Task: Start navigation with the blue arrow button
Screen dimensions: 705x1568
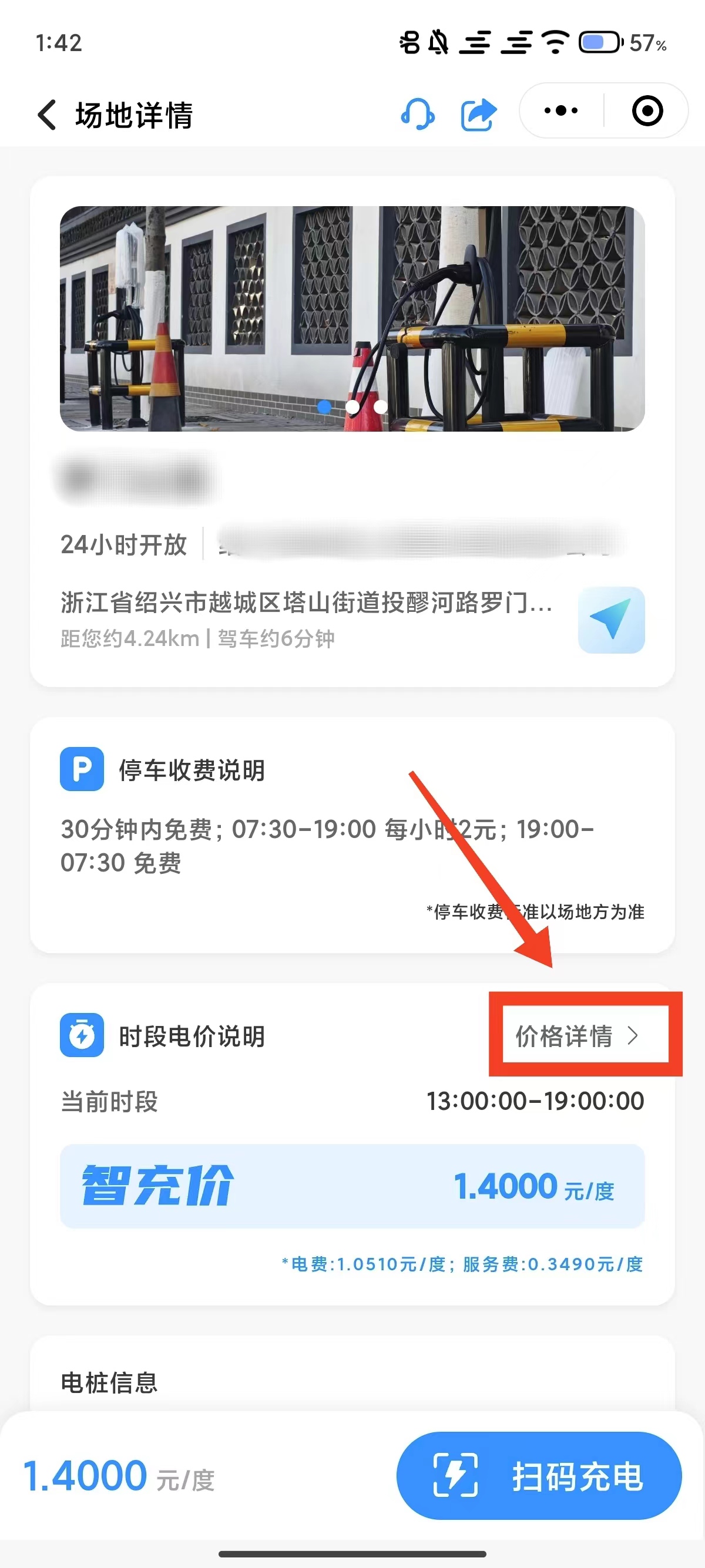Action: pyautogui.click(x=611, y=620)
